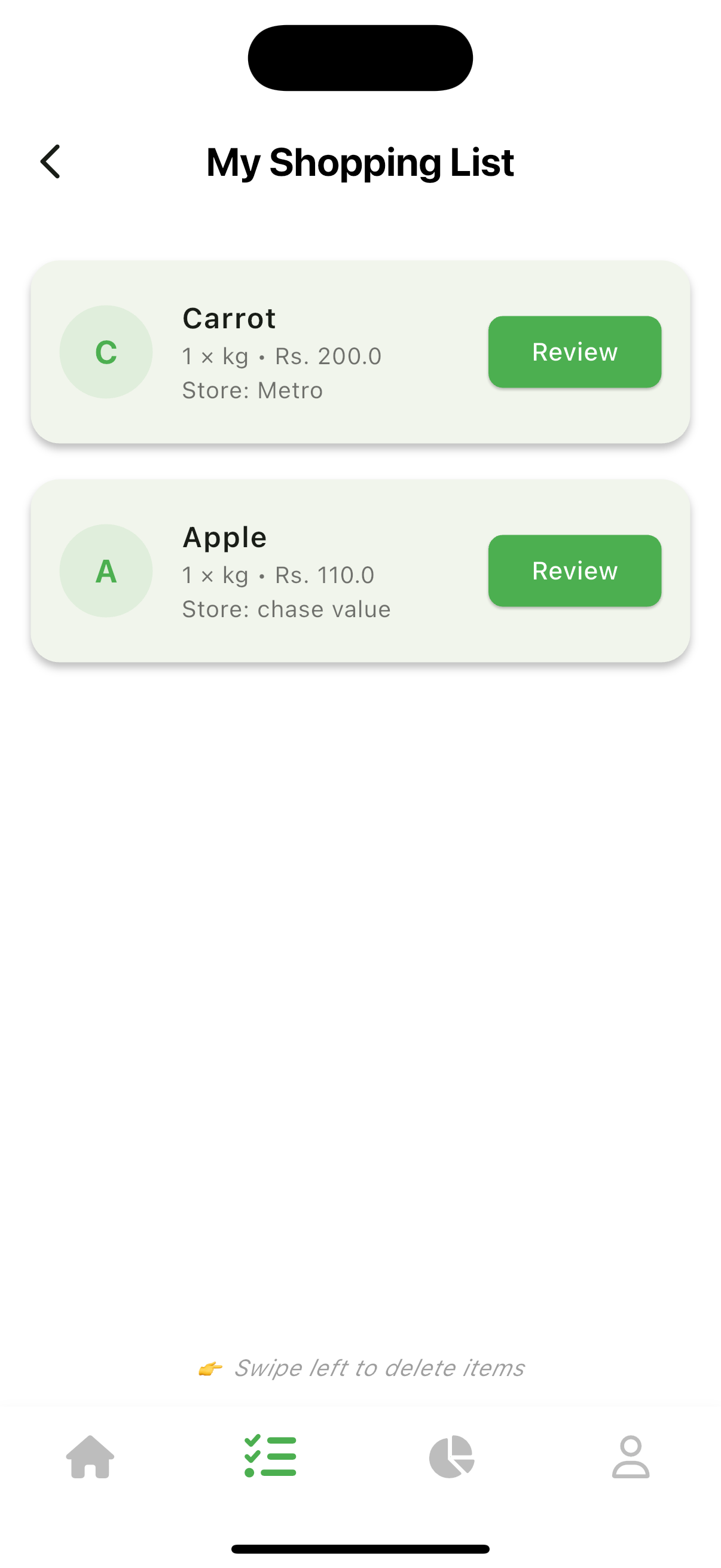Go back using the top arrow
The image size is (721, 1568).
point(50,162)
